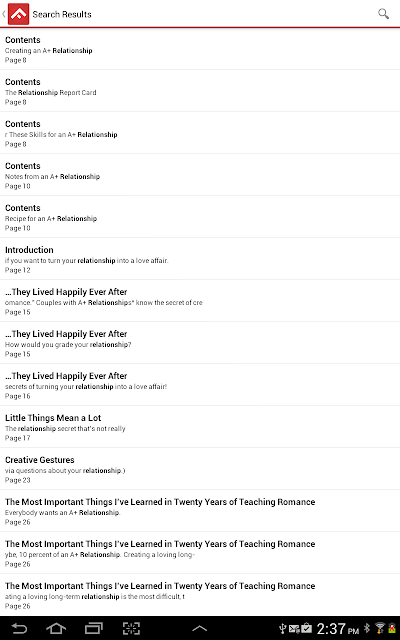Select 'How would you grade your relationship?' result
The height and width of the screenshot is (640, 400).
[x=200, y=343]
